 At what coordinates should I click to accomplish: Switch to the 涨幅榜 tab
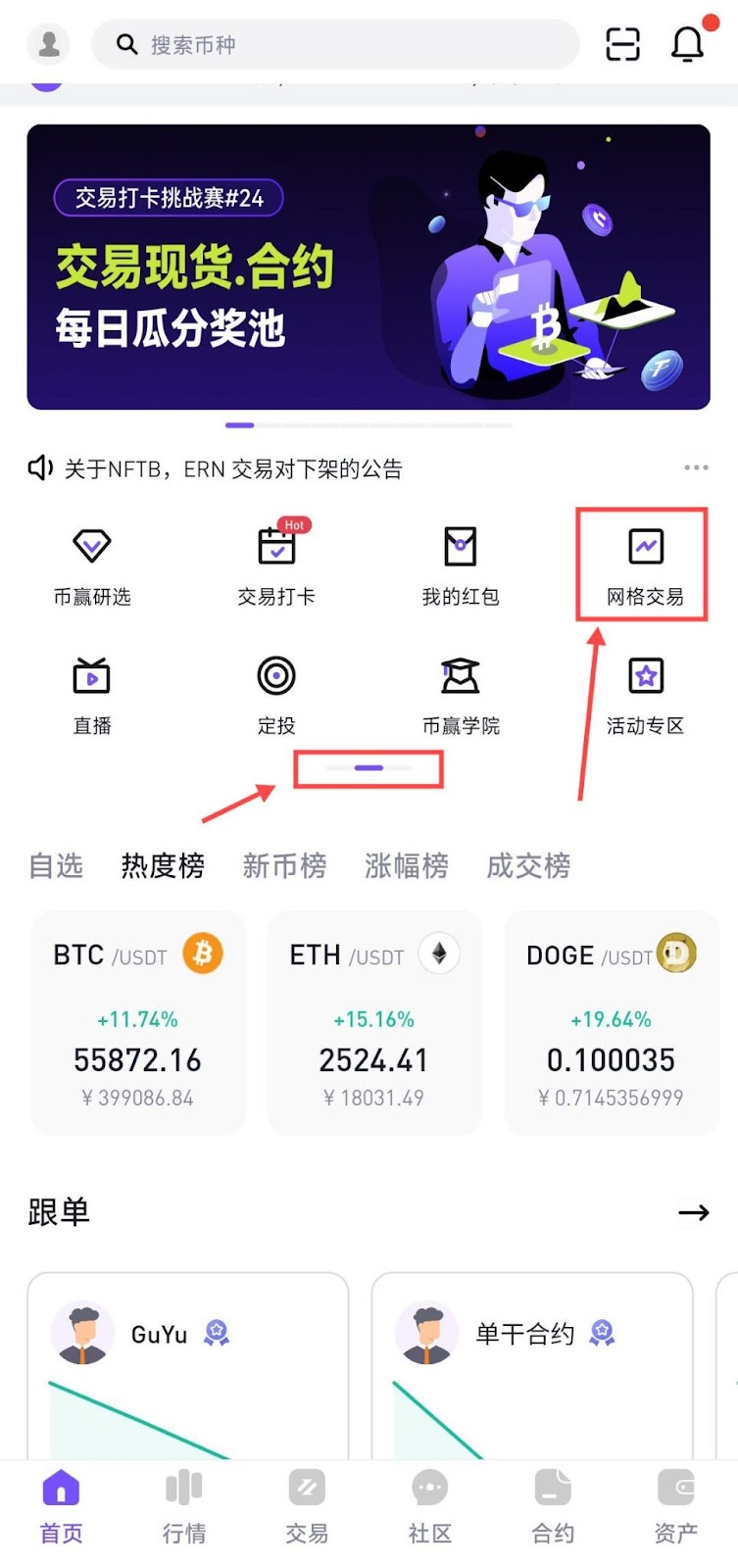point(406,865)
